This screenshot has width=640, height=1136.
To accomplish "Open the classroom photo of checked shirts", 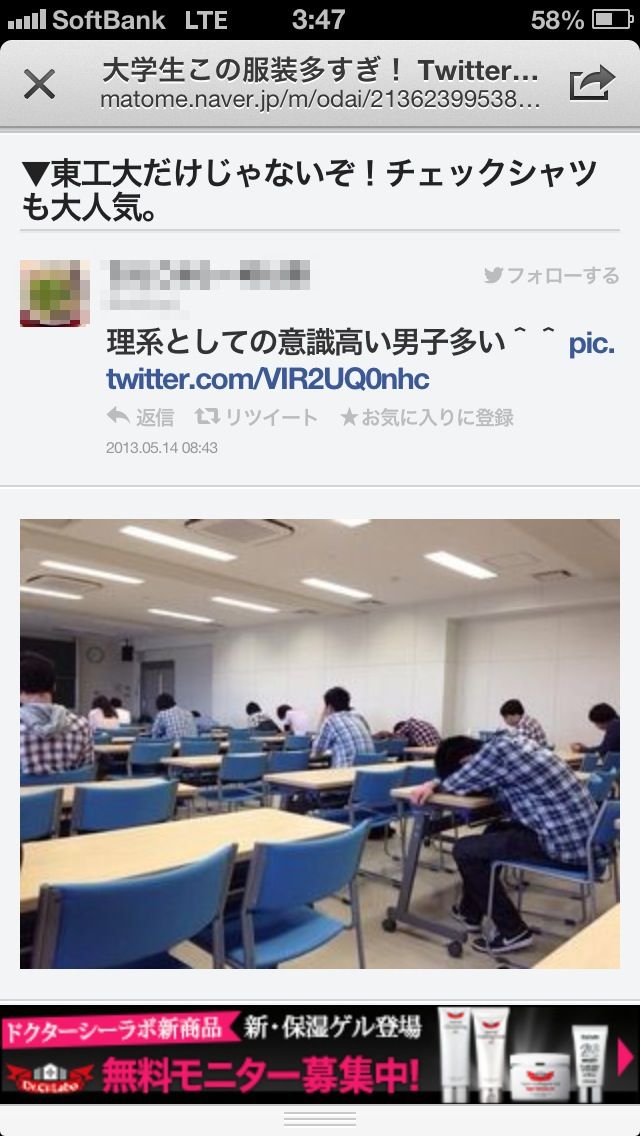I will click(320, 743).
